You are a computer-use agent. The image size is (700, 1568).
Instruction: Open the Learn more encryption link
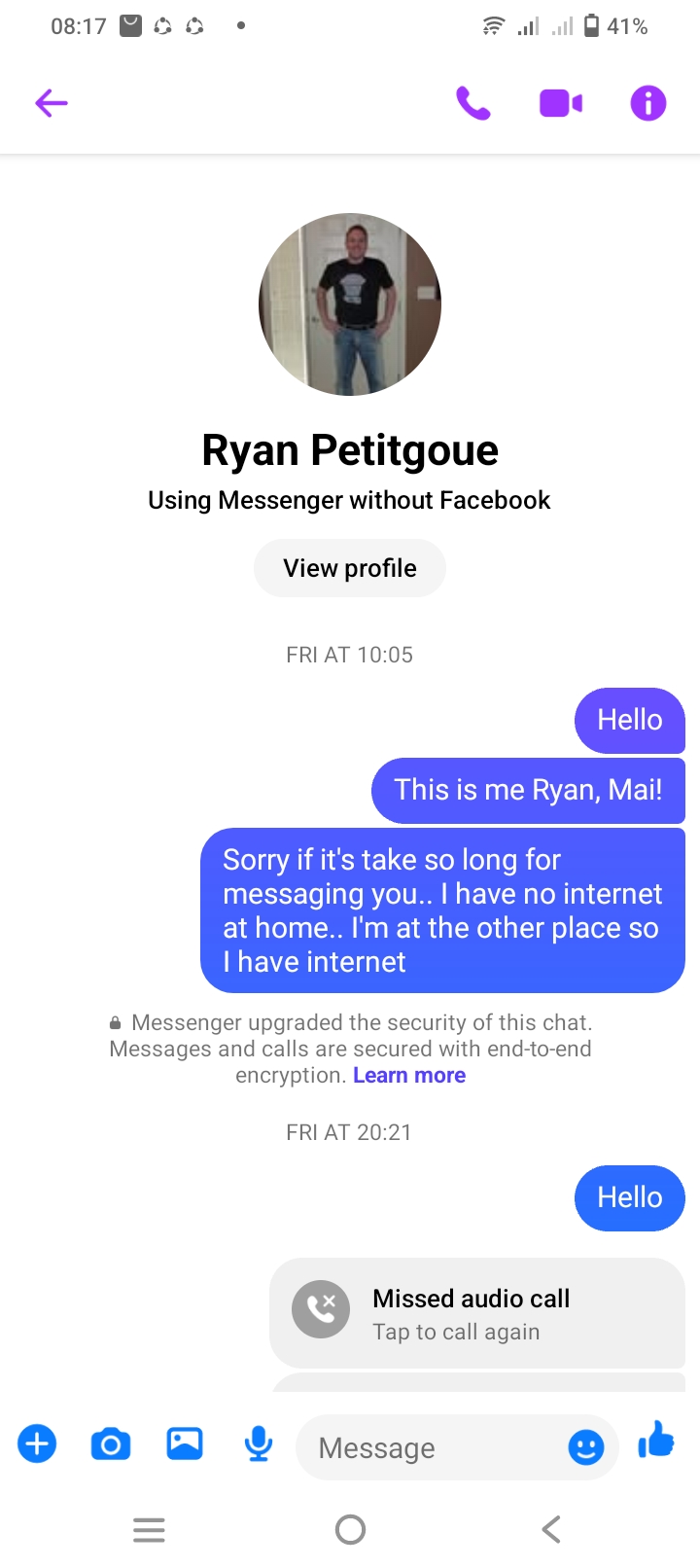[409, 1075]
